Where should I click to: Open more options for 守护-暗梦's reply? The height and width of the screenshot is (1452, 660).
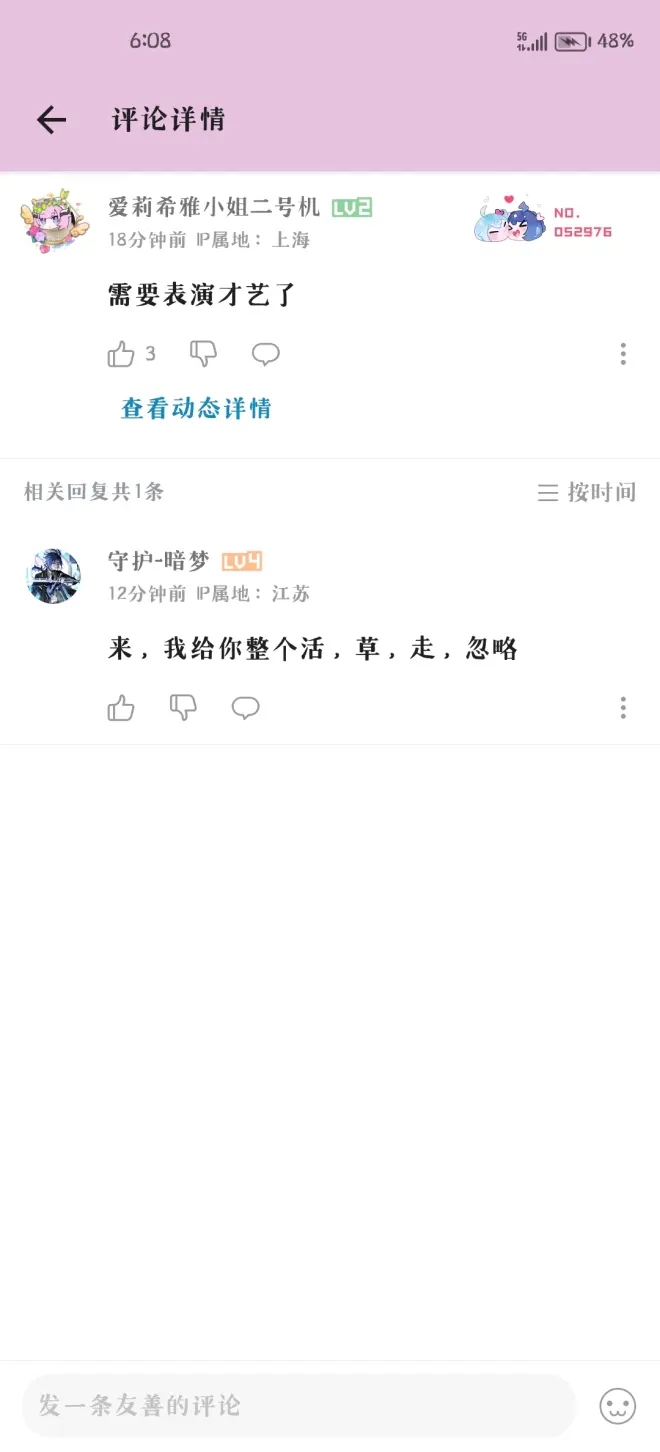pyautogui.click(x=622, y=708)
